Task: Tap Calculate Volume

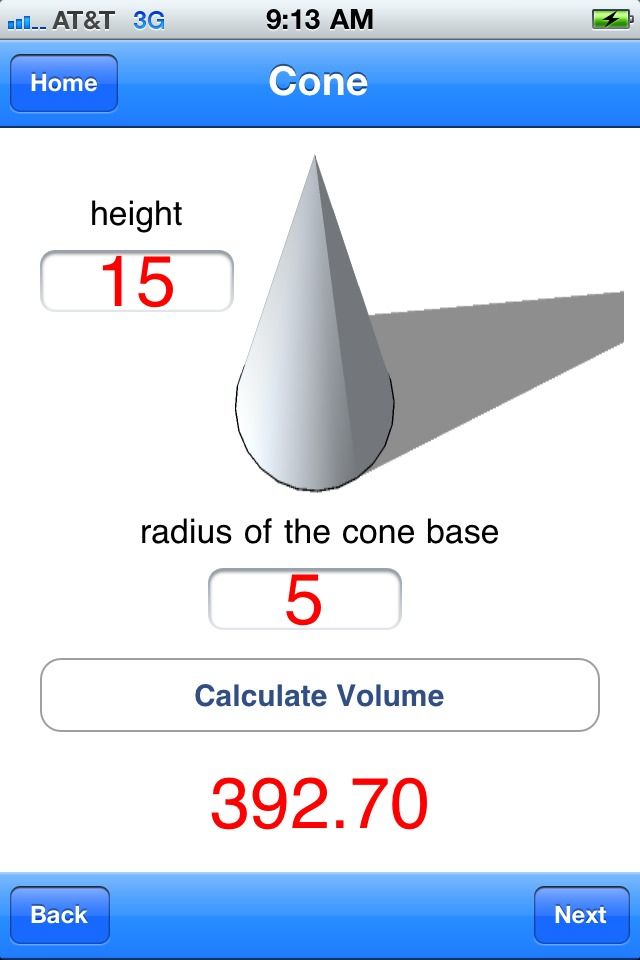Action: tap(319, 695)
